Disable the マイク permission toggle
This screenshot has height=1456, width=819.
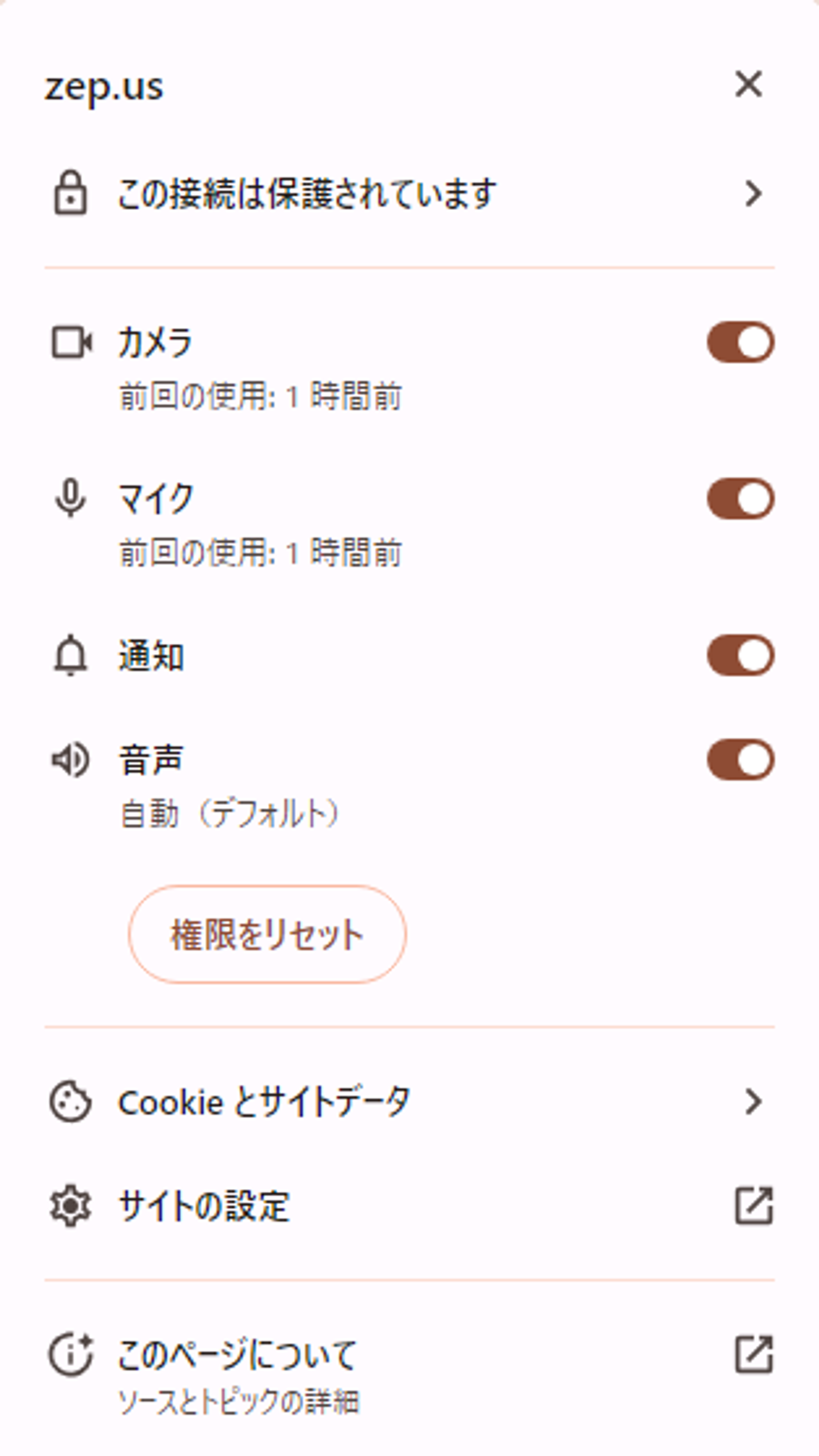coord(740,499)
